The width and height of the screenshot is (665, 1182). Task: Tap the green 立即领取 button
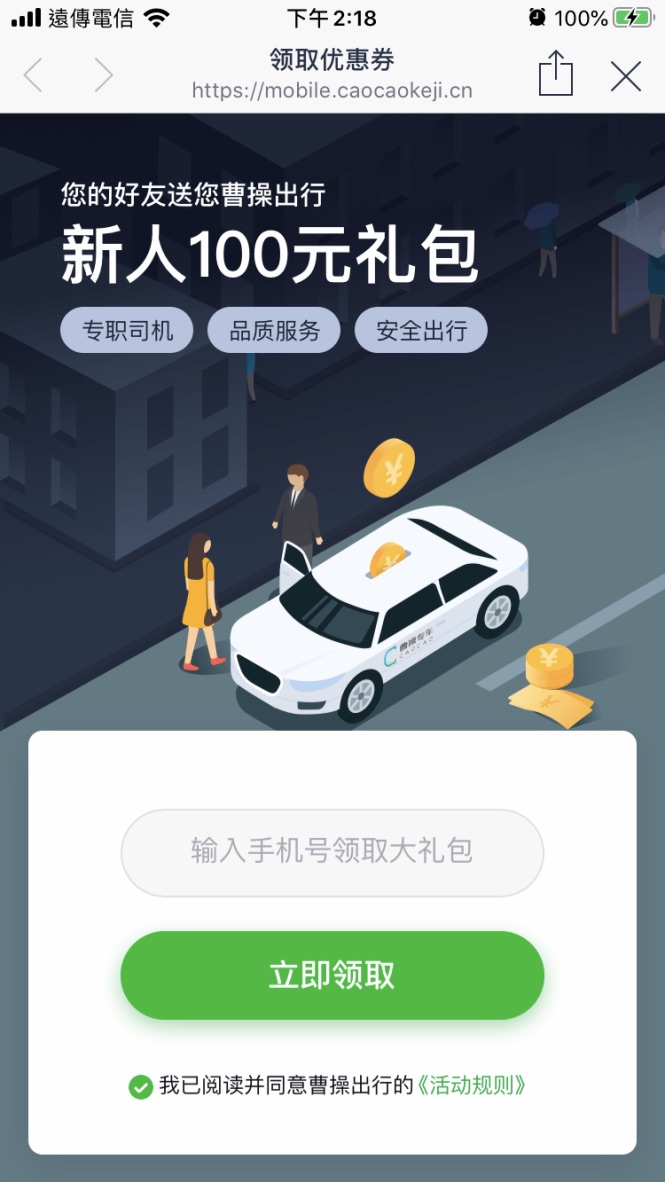332,976
